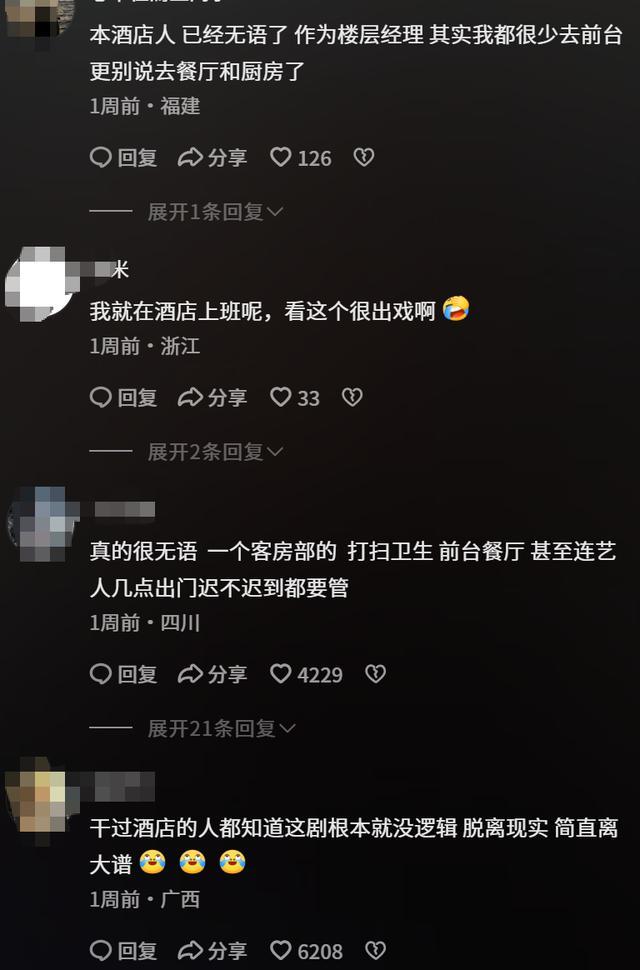640x970 pixels.
Task: Dislike the Fujian floor manager comment
Action: coord(364,157)
